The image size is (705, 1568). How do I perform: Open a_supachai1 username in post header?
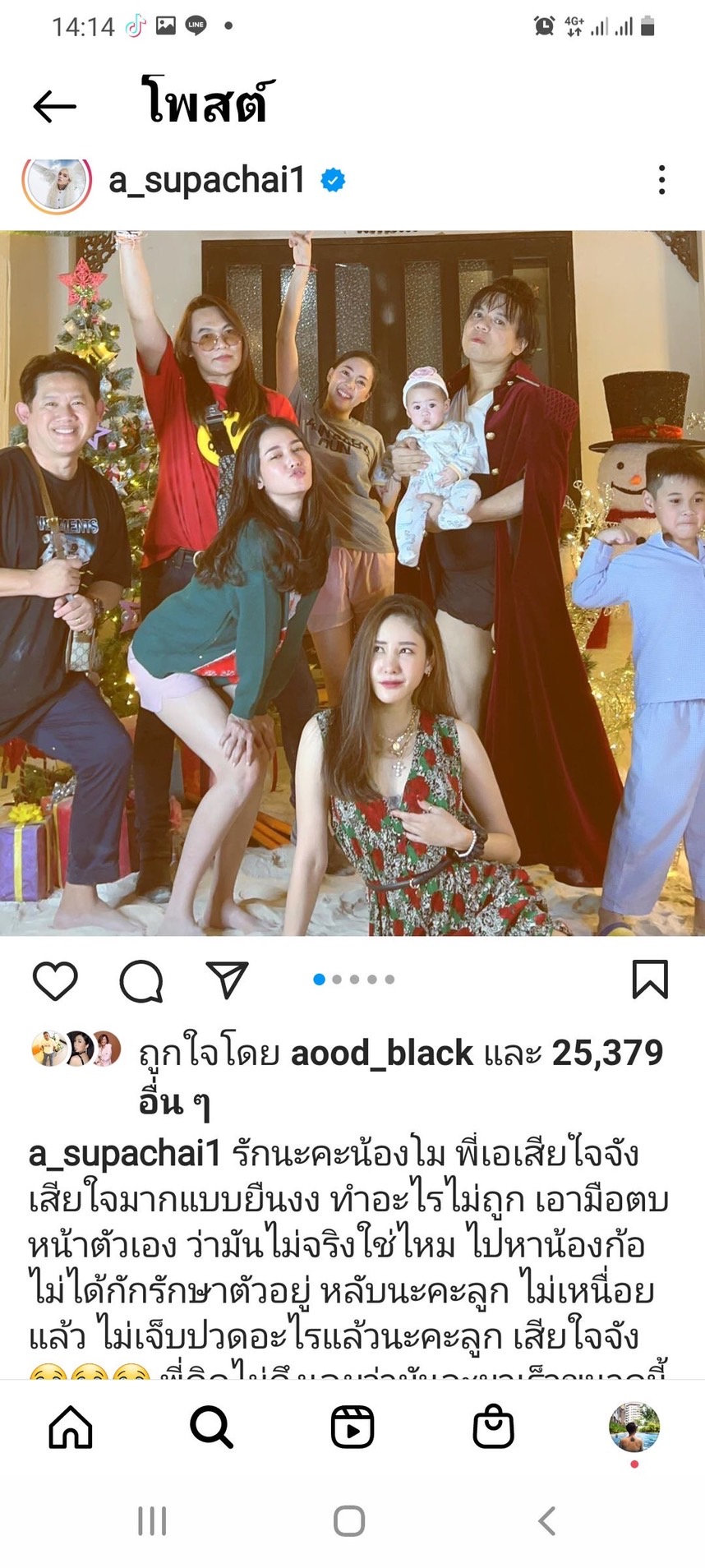click(206, 181)
